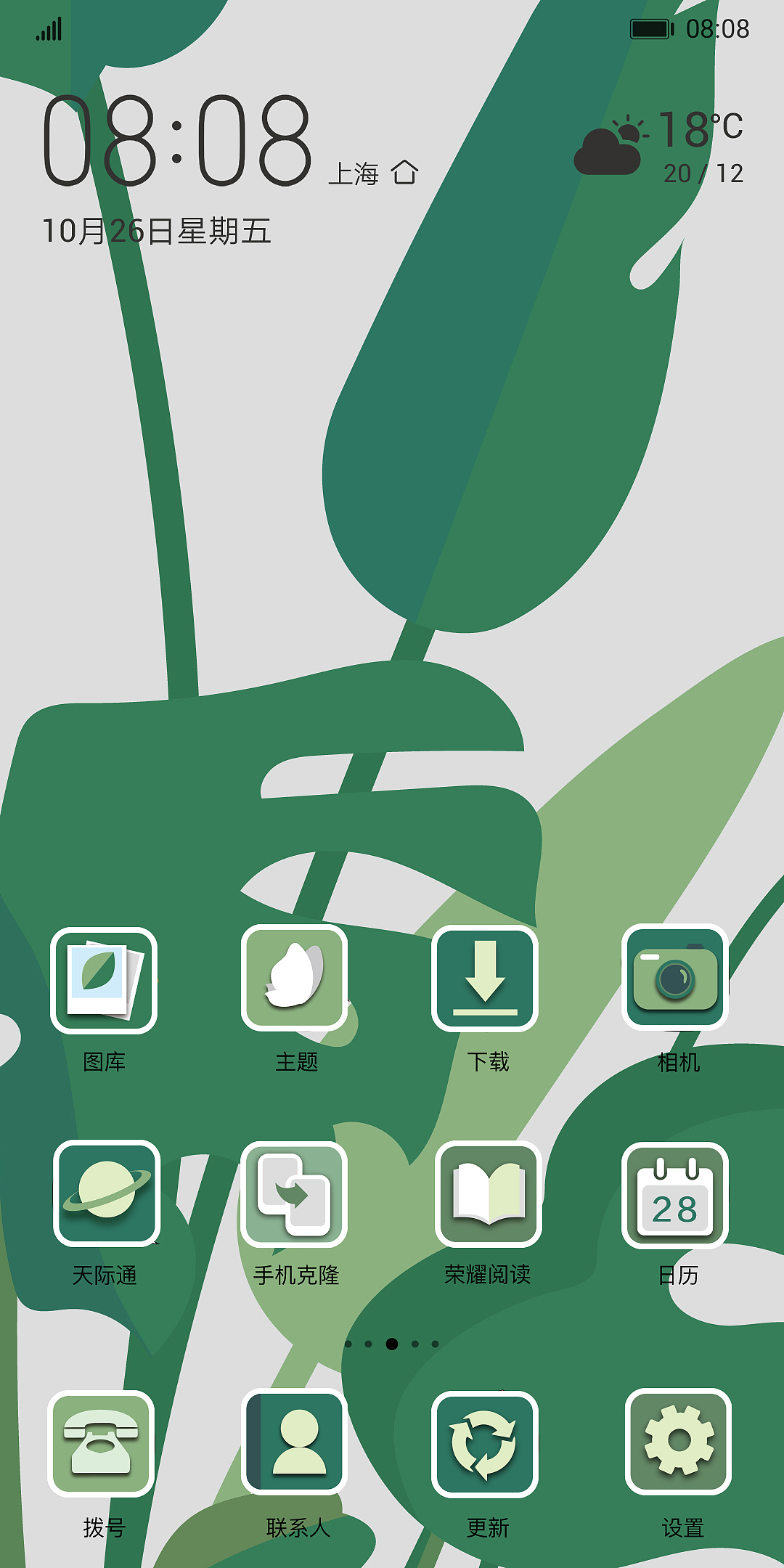Launch the 主题 themes app
The width and height of the screenshot is (784, 1568).
[x=295, y=979]
